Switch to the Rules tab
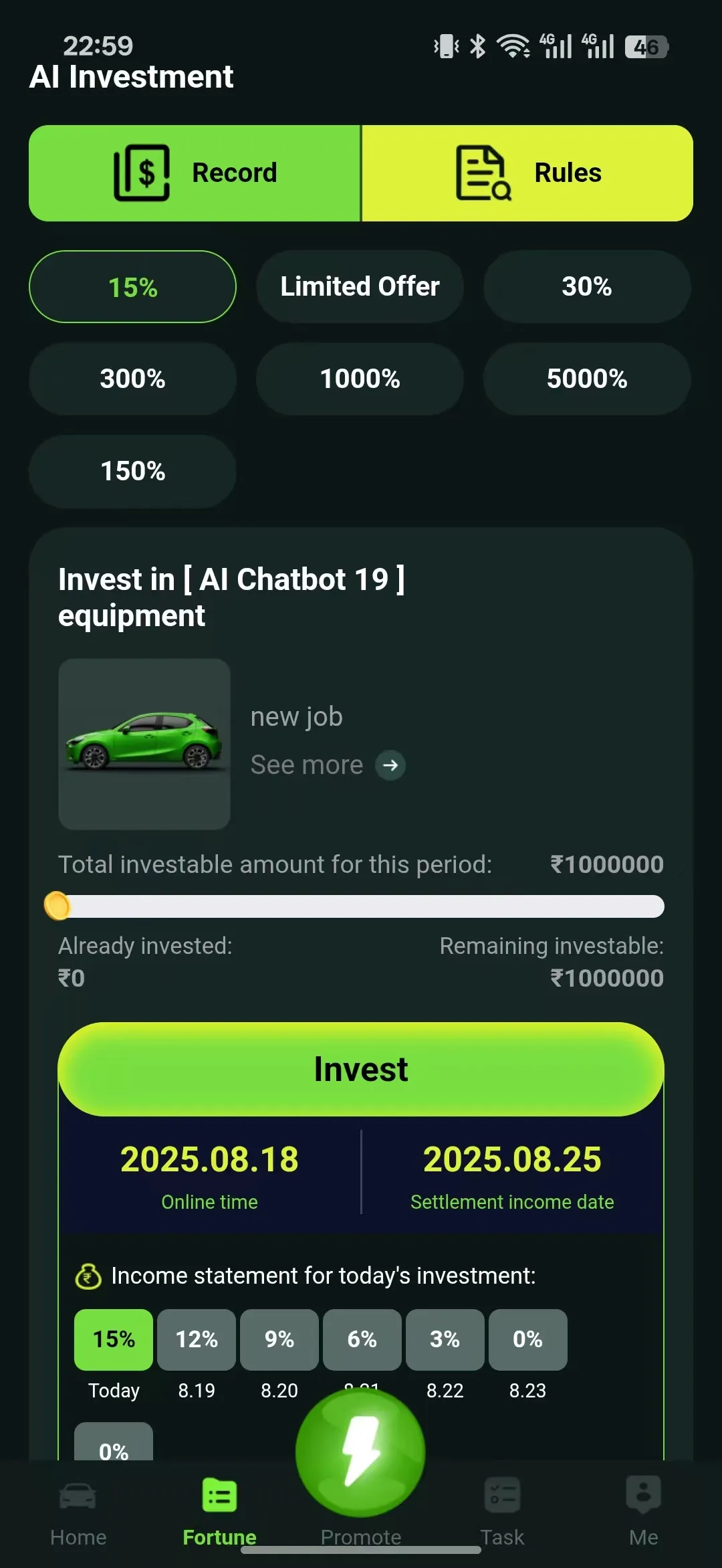This screenshot has width=722, height=1568. [528, 173]
